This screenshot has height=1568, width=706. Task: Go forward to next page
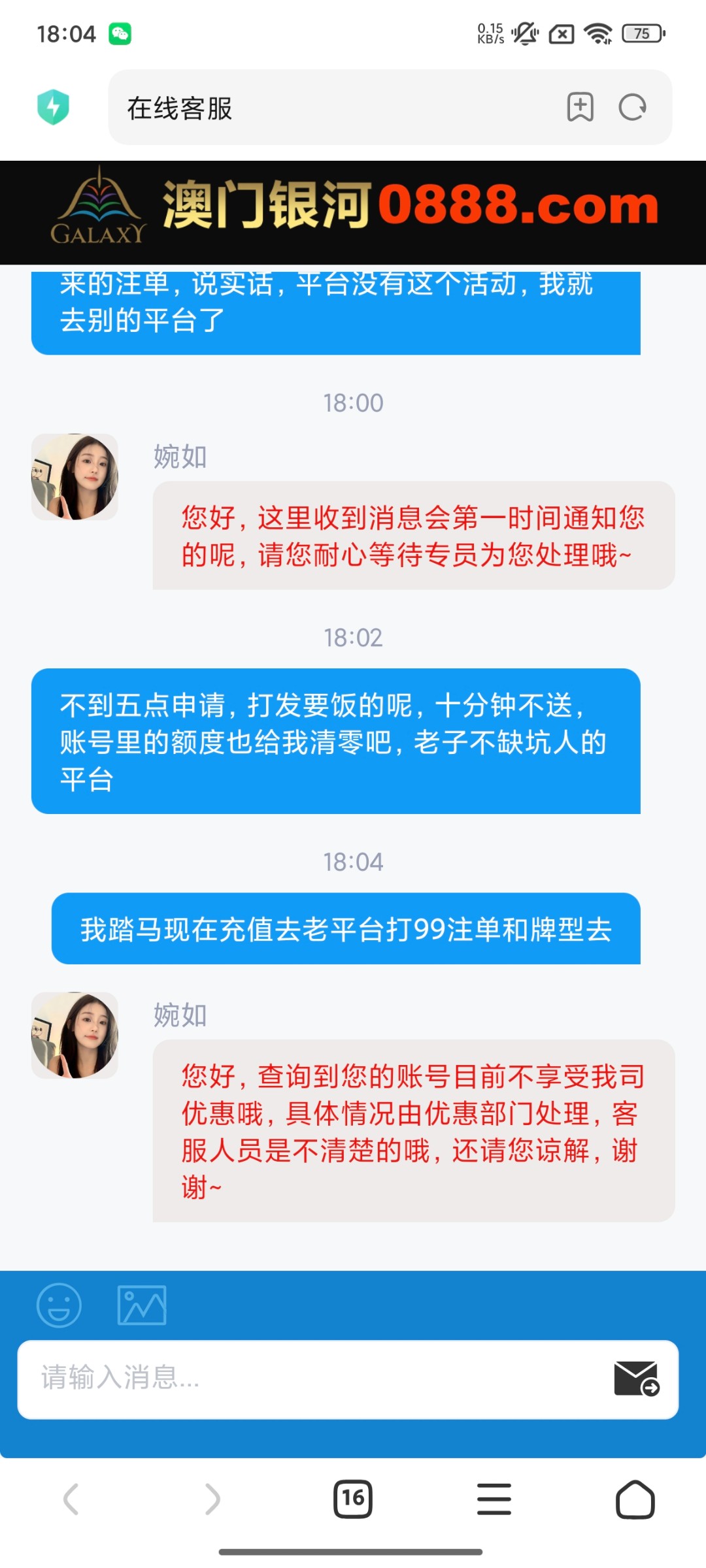pyautogui.click(x=212, y=1499)
